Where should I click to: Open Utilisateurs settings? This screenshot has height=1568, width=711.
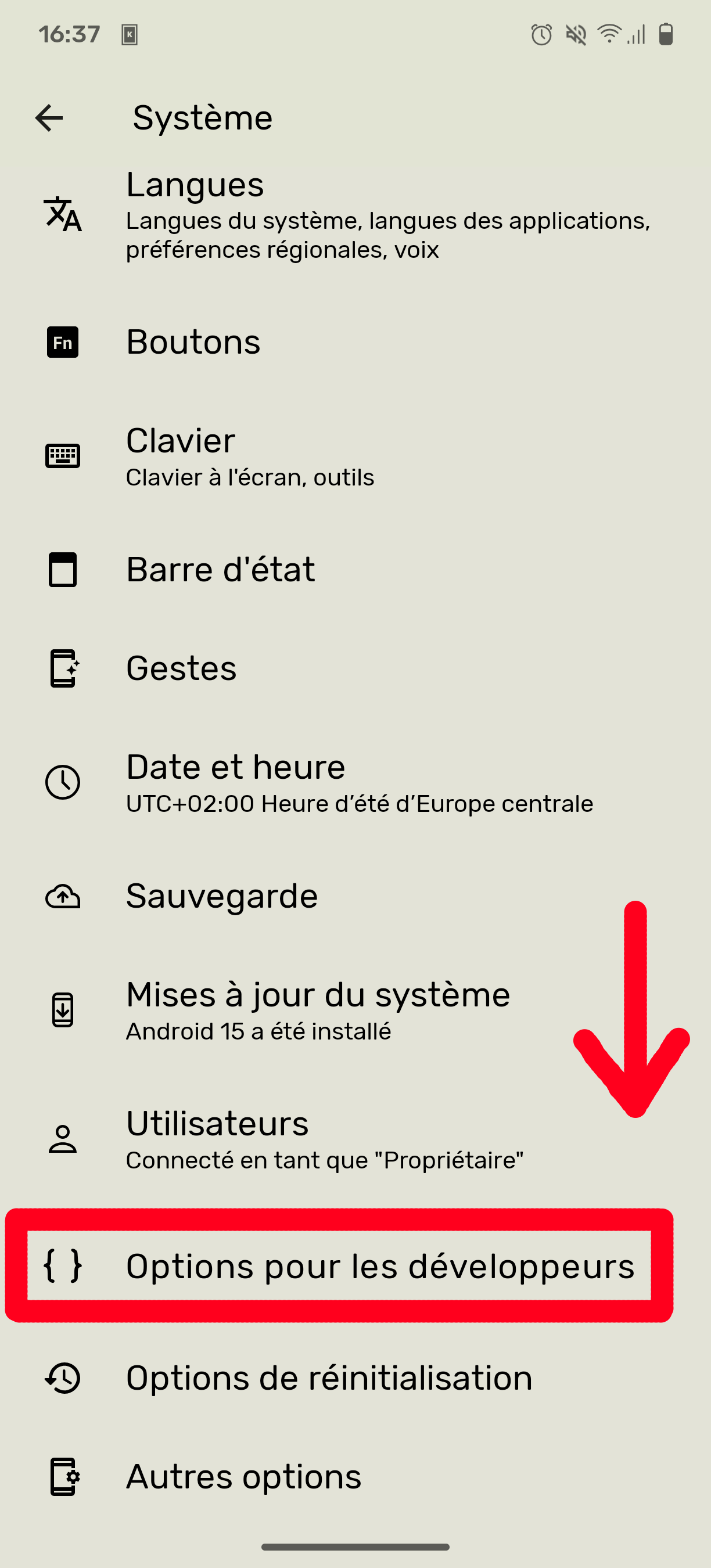coord(355,1139)
